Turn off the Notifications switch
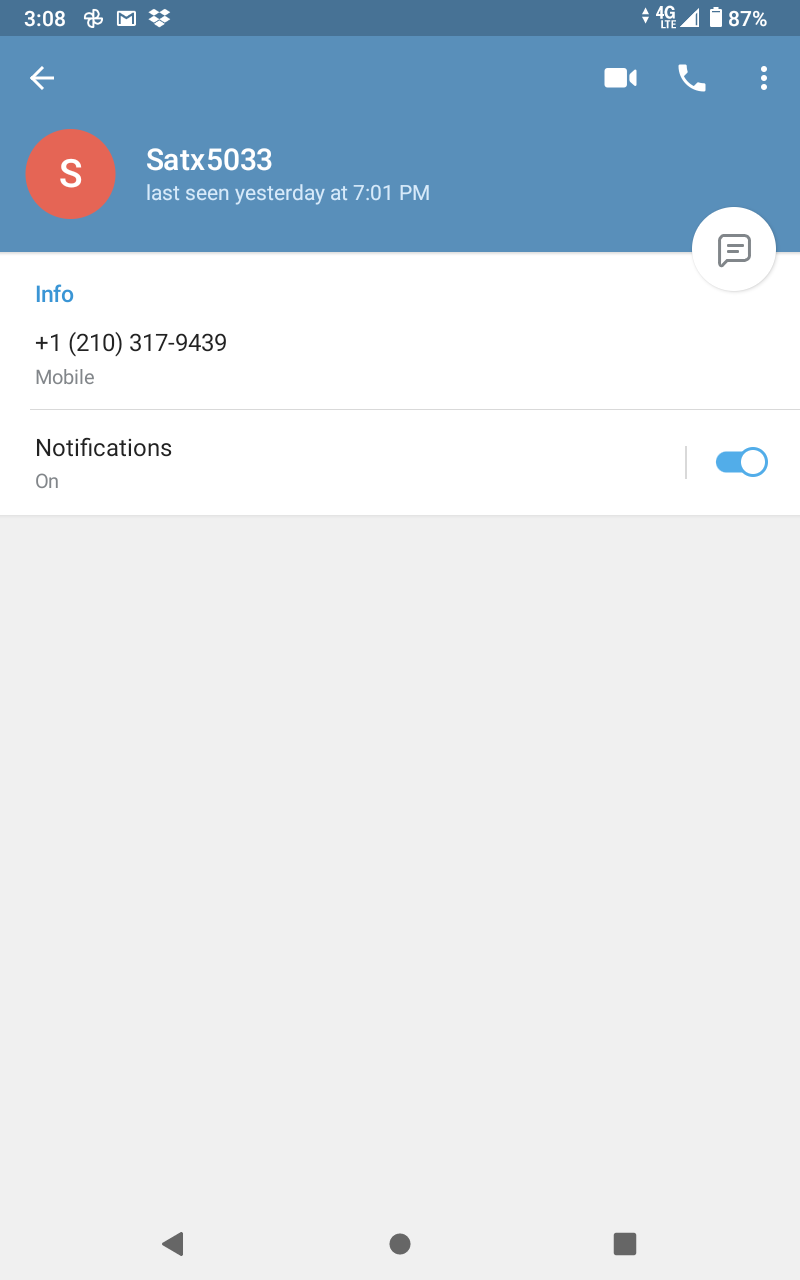Screen dimensions: 800x1280 tap(741, 462)
